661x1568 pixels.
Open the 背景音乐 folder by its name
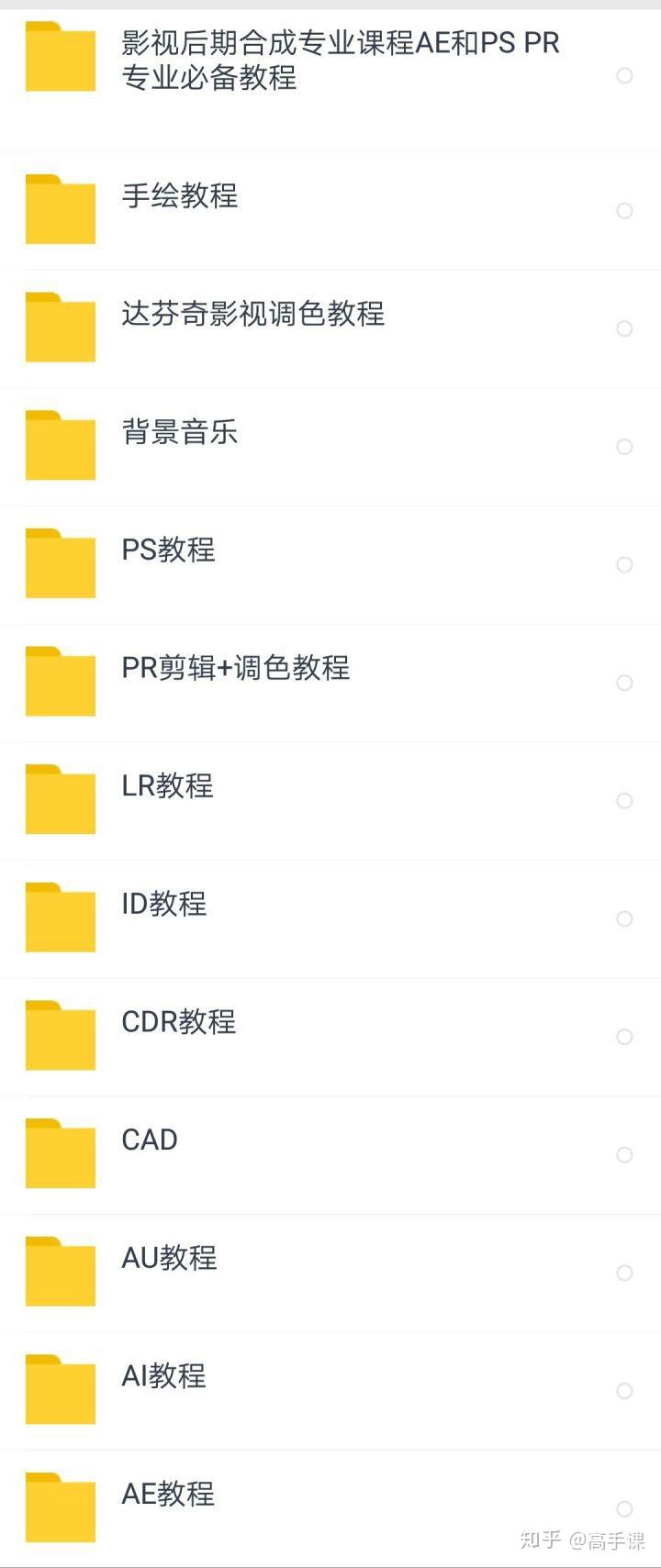coord(180,432)
